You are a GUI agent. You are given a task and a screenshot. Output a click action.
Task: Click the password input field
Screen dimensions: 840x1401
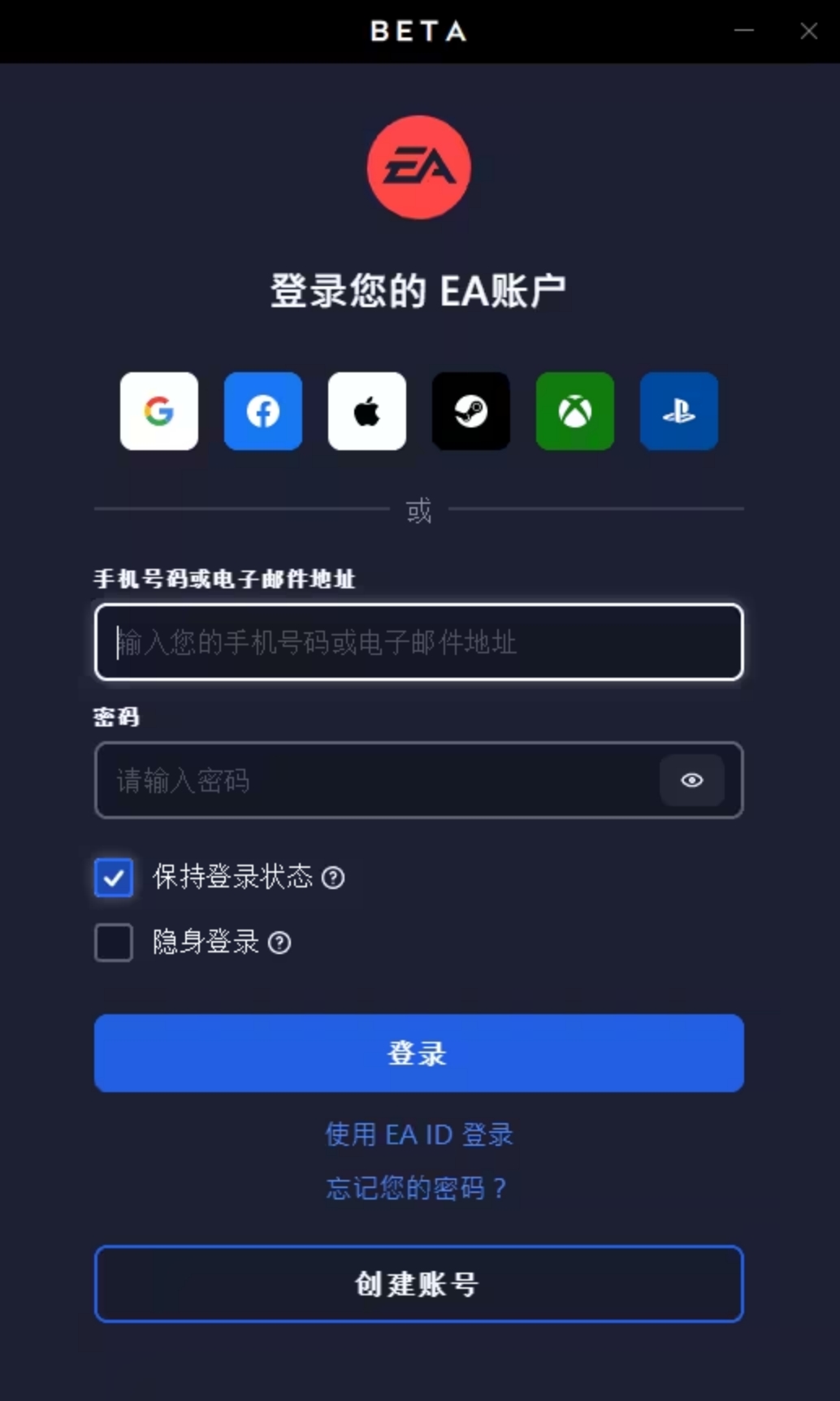tap(374, 780)
